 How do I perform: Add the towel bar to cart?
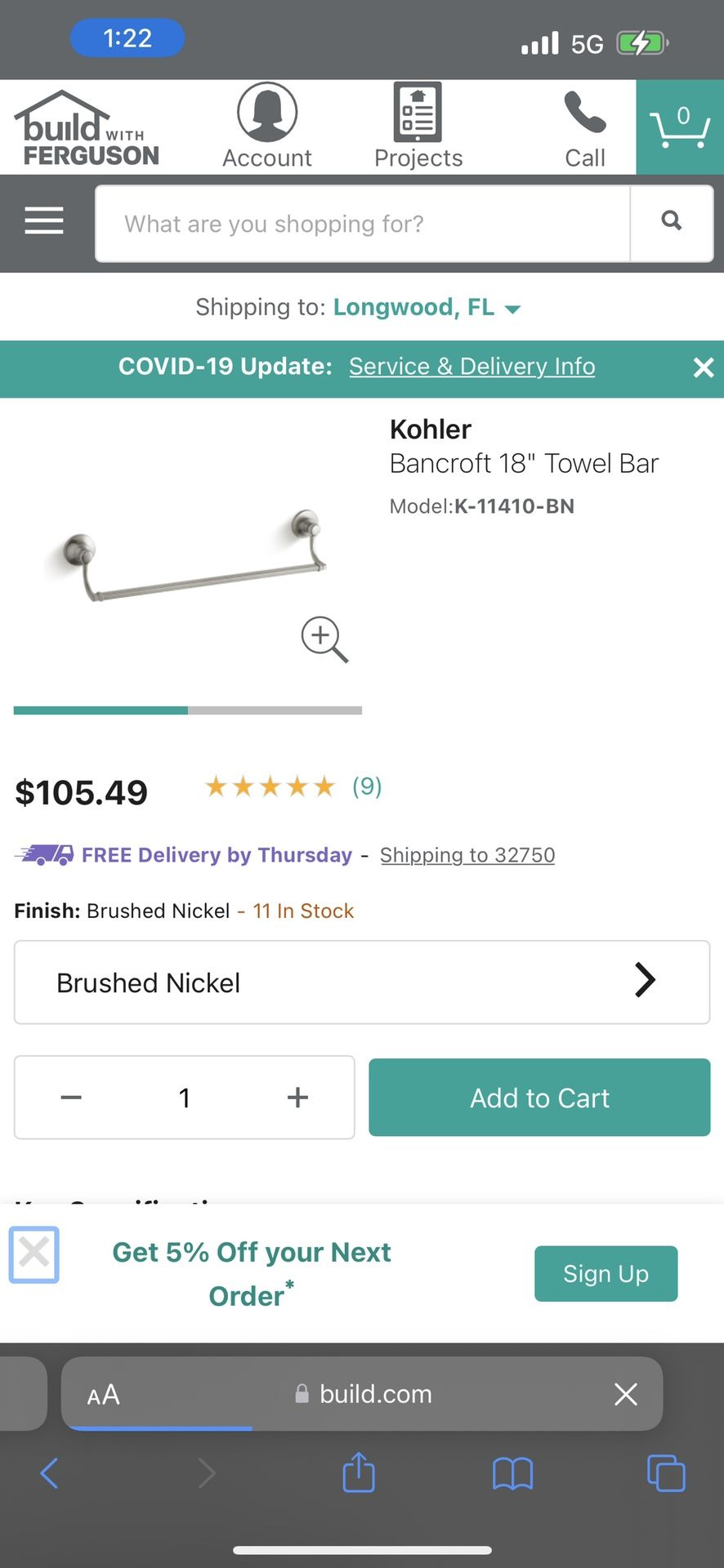pyautogui.click(x=539, y=1098)
